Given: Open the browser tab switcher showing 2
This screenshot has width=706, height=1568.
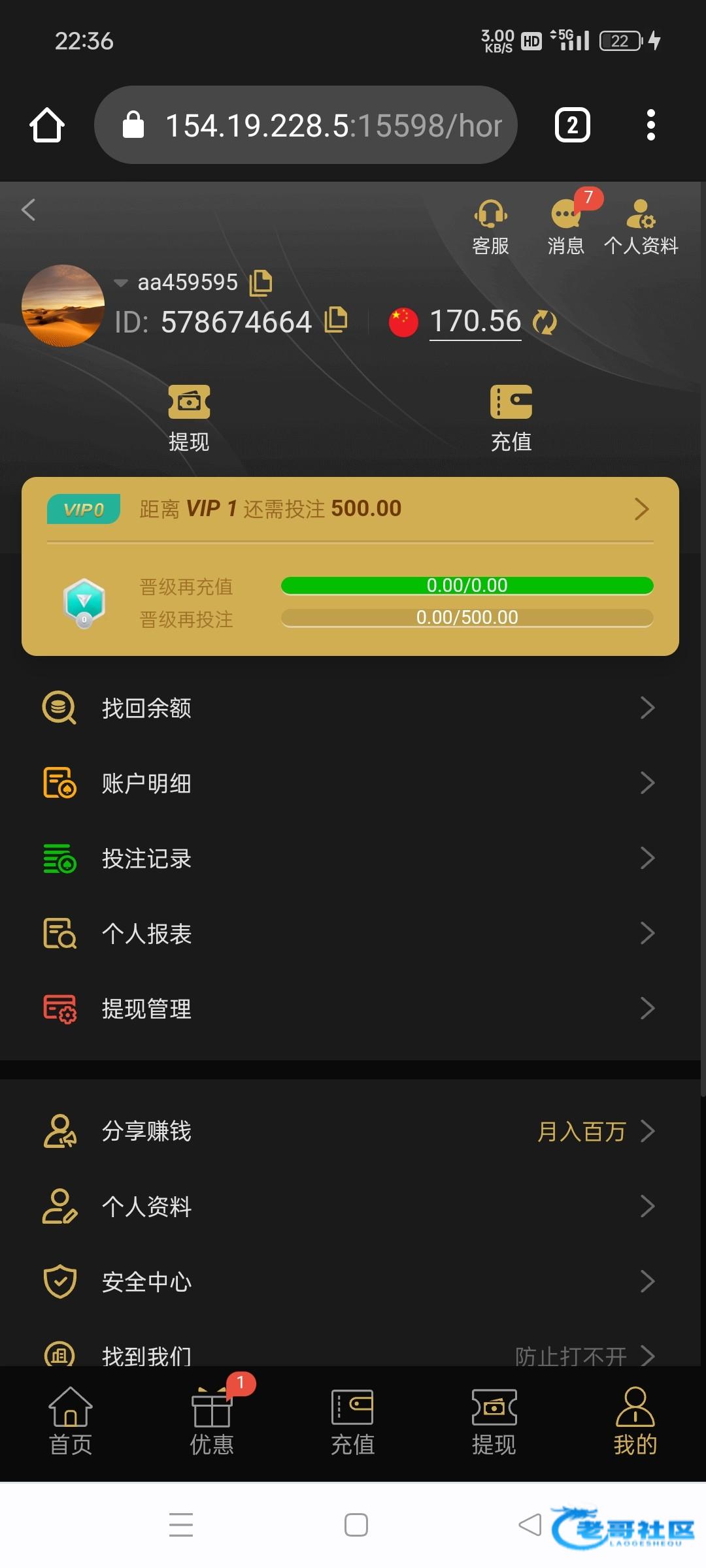Looking at the screenshot, I should pyautogui.click(x=572, y=125).
